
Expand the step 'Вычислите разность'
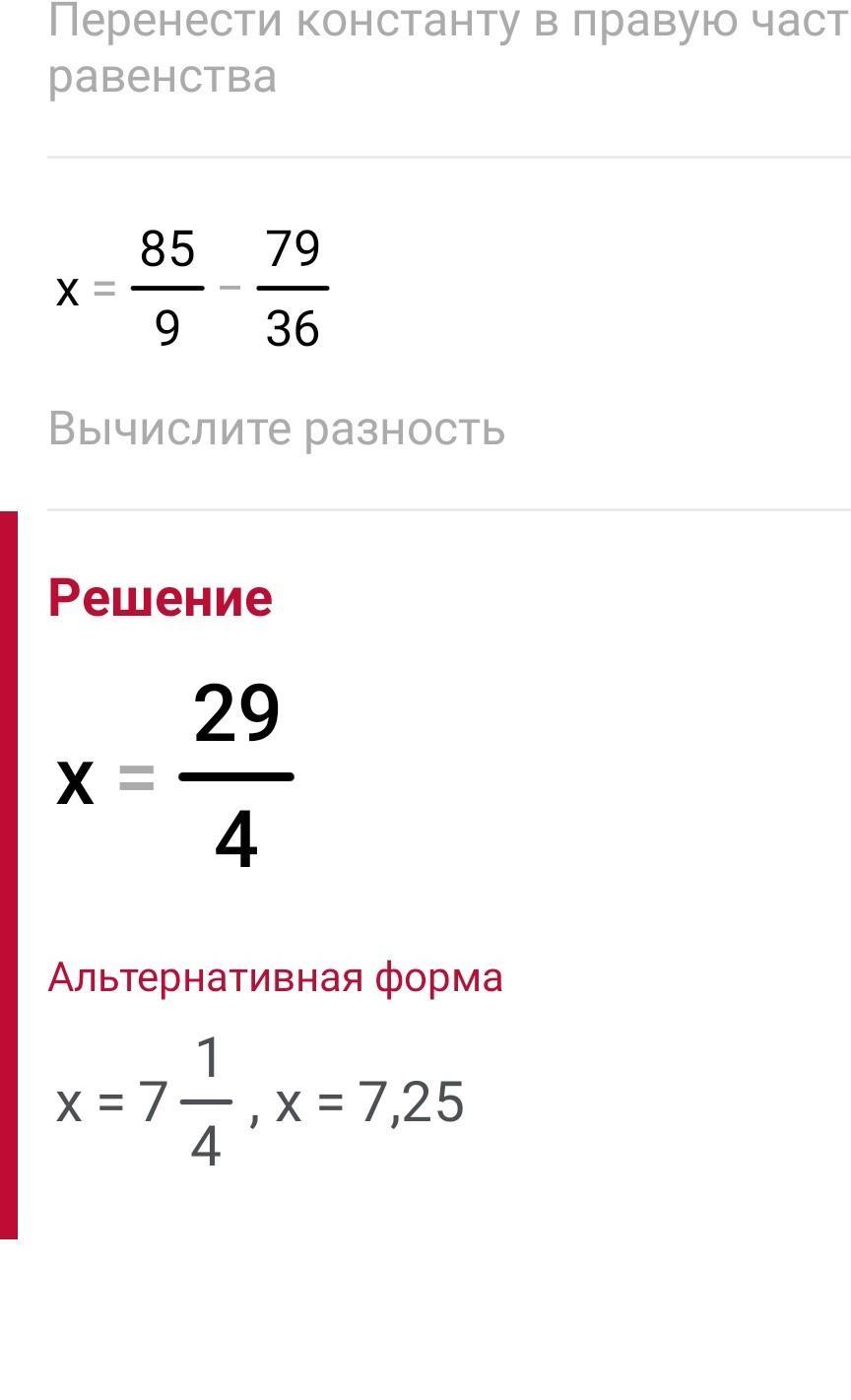(x=277, y=430)
